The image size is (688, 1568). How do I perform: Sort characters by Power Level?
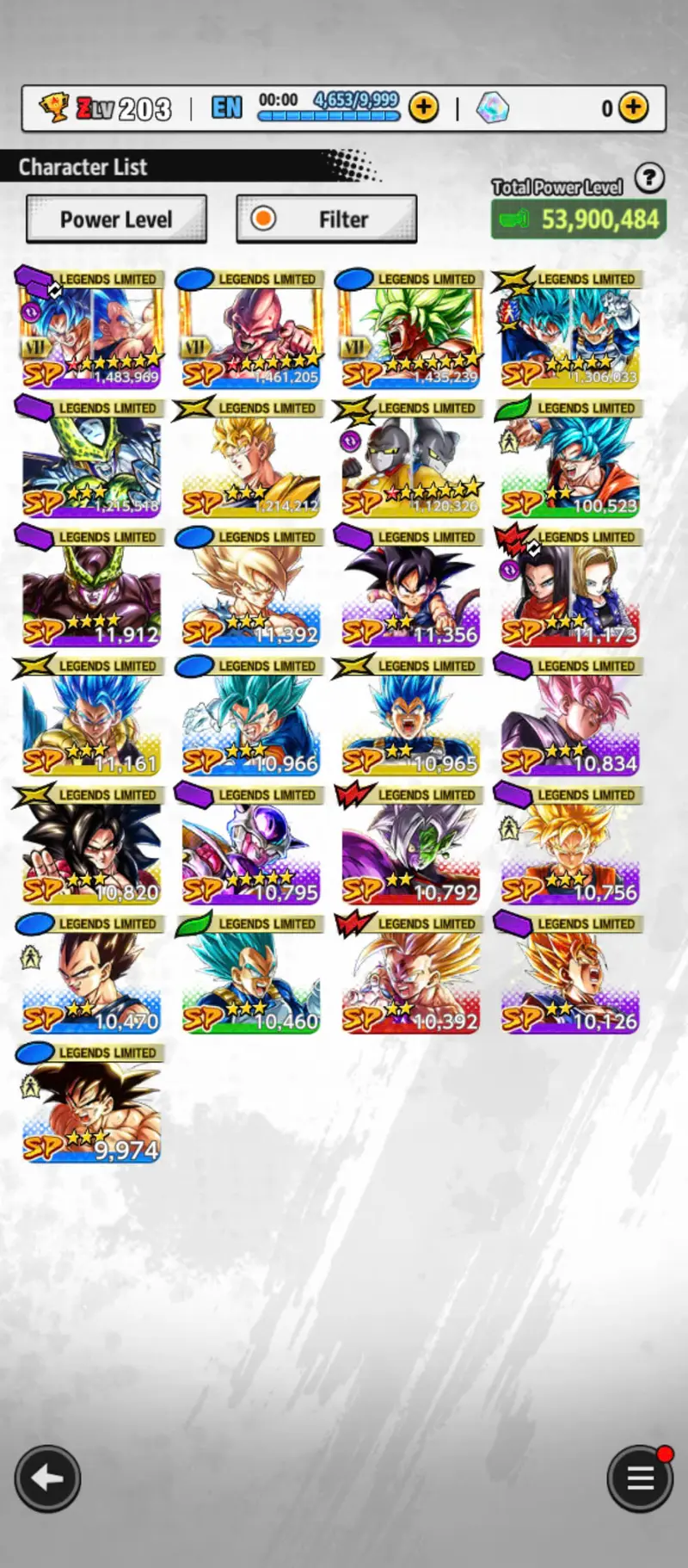click(x=116, y=219)
